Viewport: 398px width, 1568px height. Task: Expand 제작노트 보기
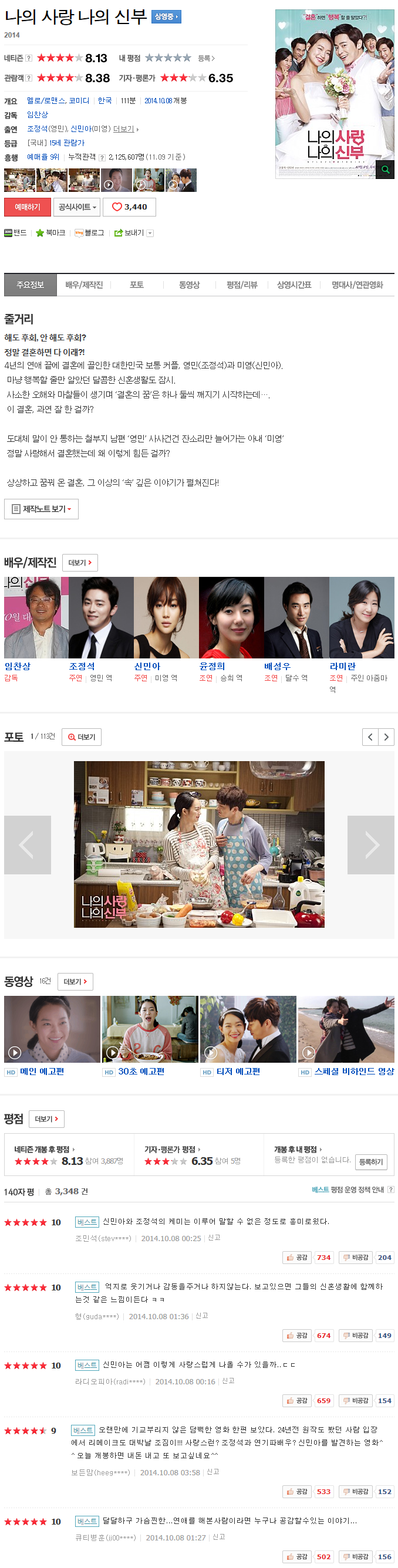click(41, 509)
